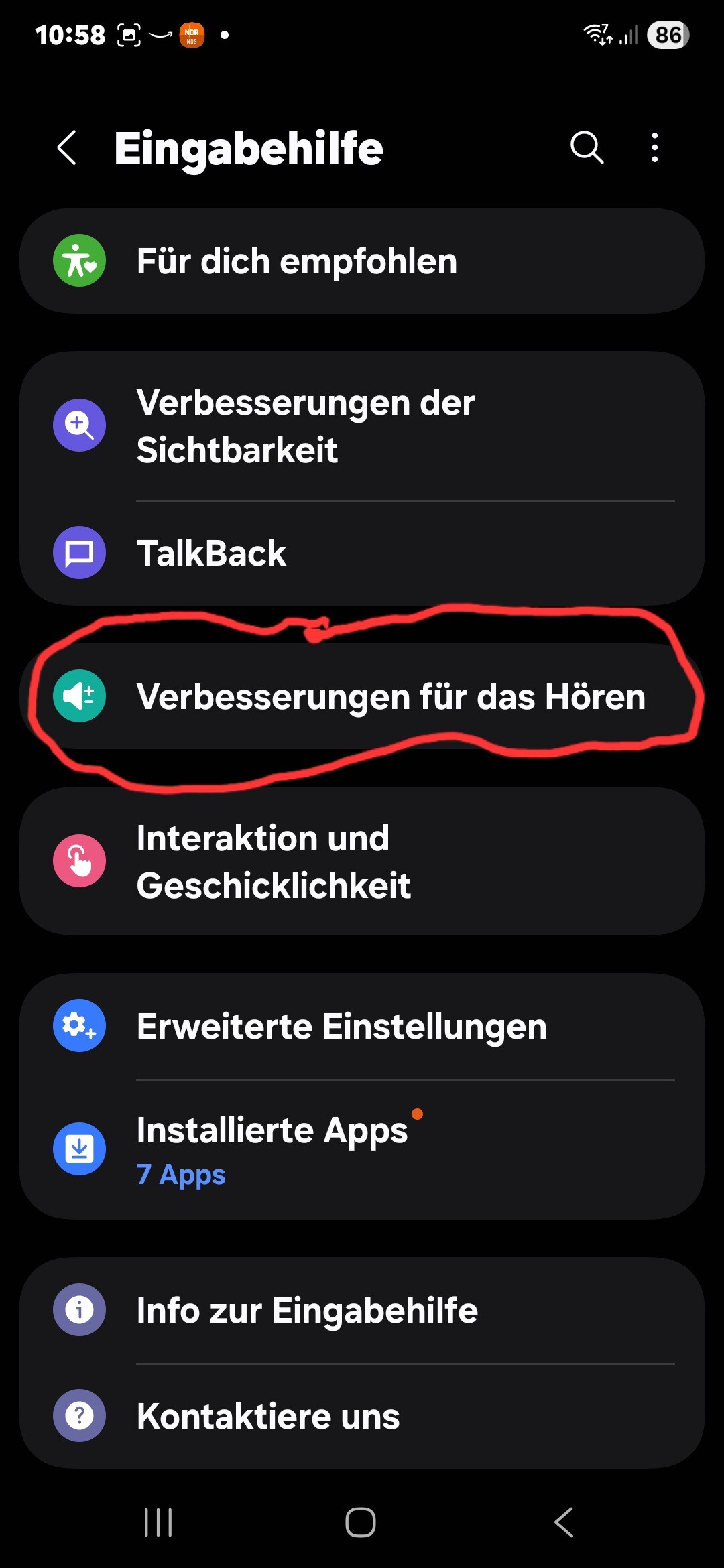Screen dimensions: 724x1568
Task: Show recent apps from navigation bar
Action: [159, 1522]
